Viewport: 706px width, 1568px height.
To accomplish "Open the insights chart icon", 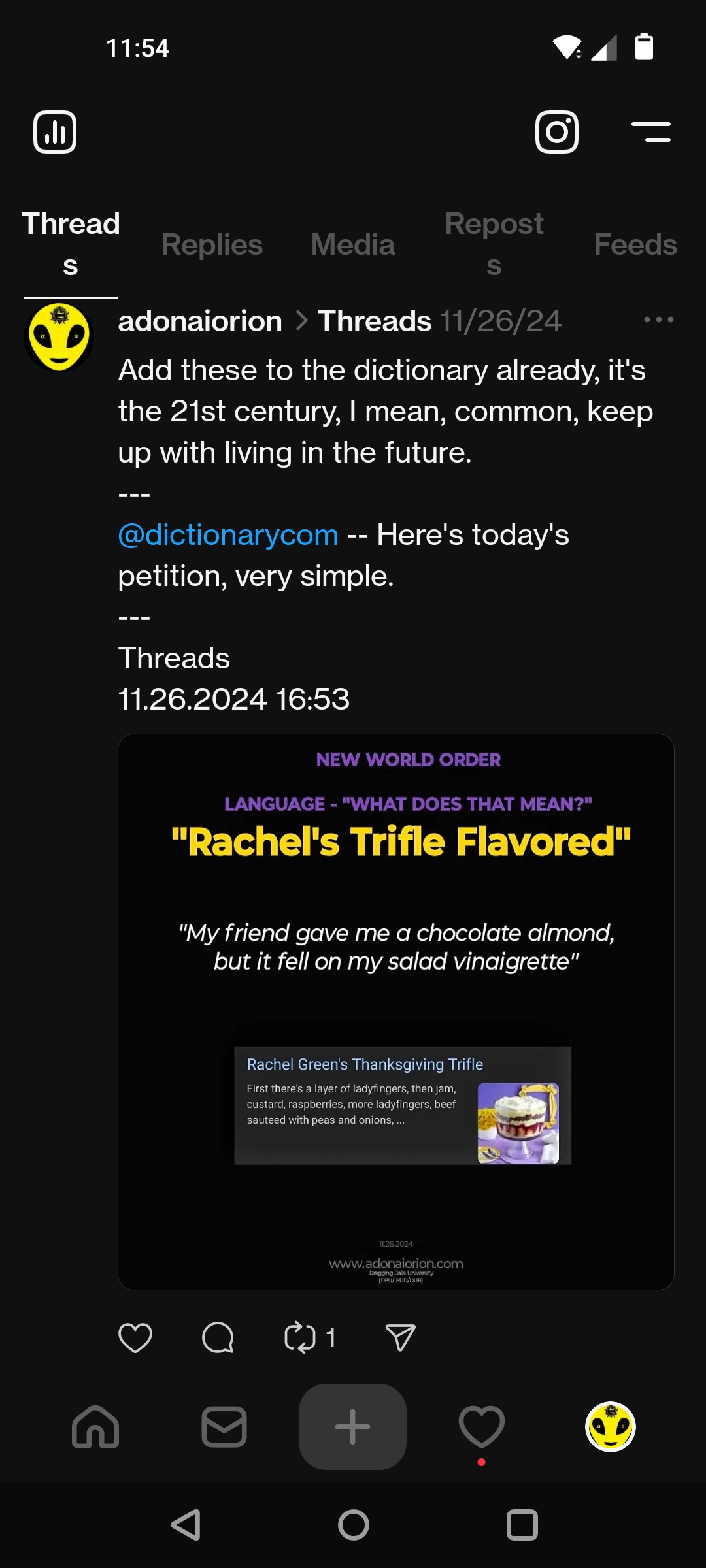I will pos(55,132).
